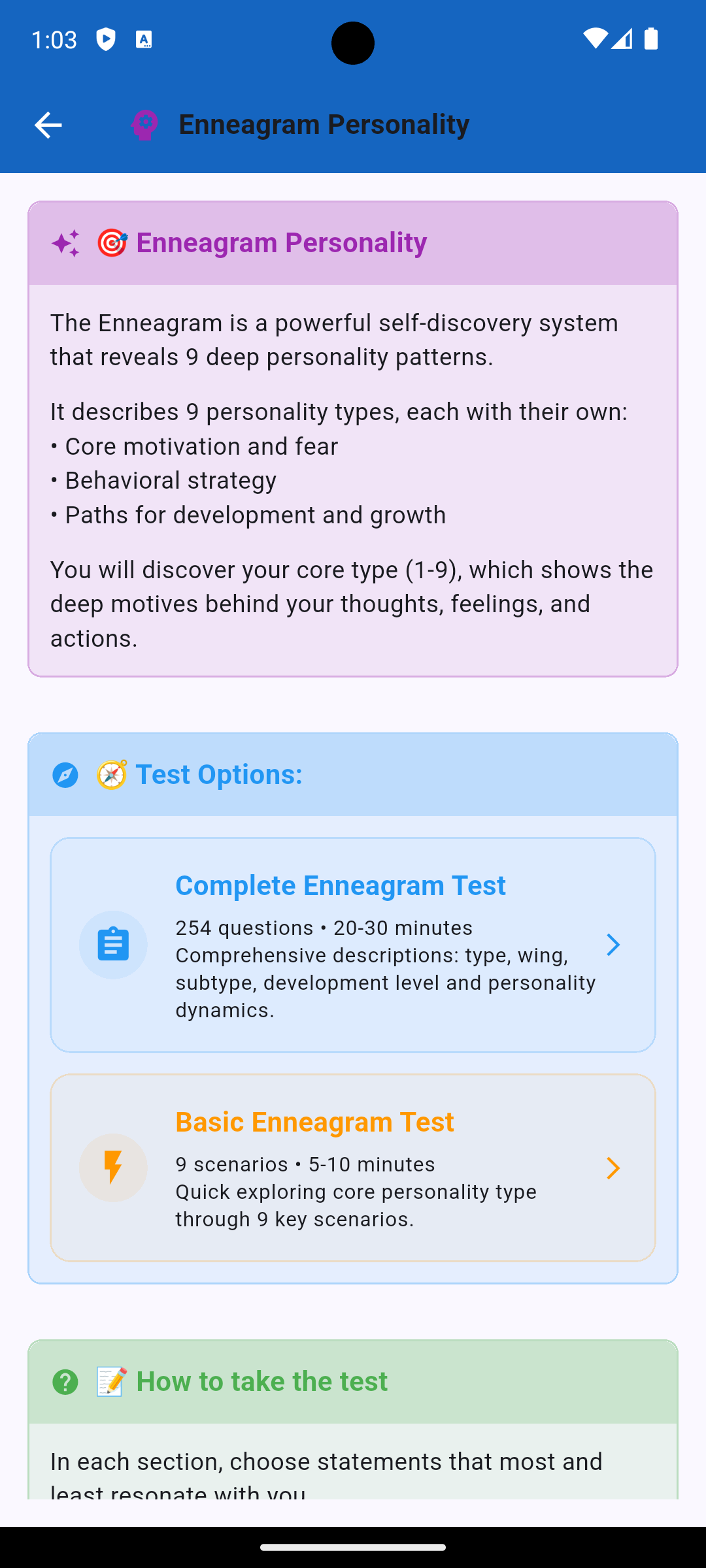Start the Basic Enneagram Test

[353, 1167]
